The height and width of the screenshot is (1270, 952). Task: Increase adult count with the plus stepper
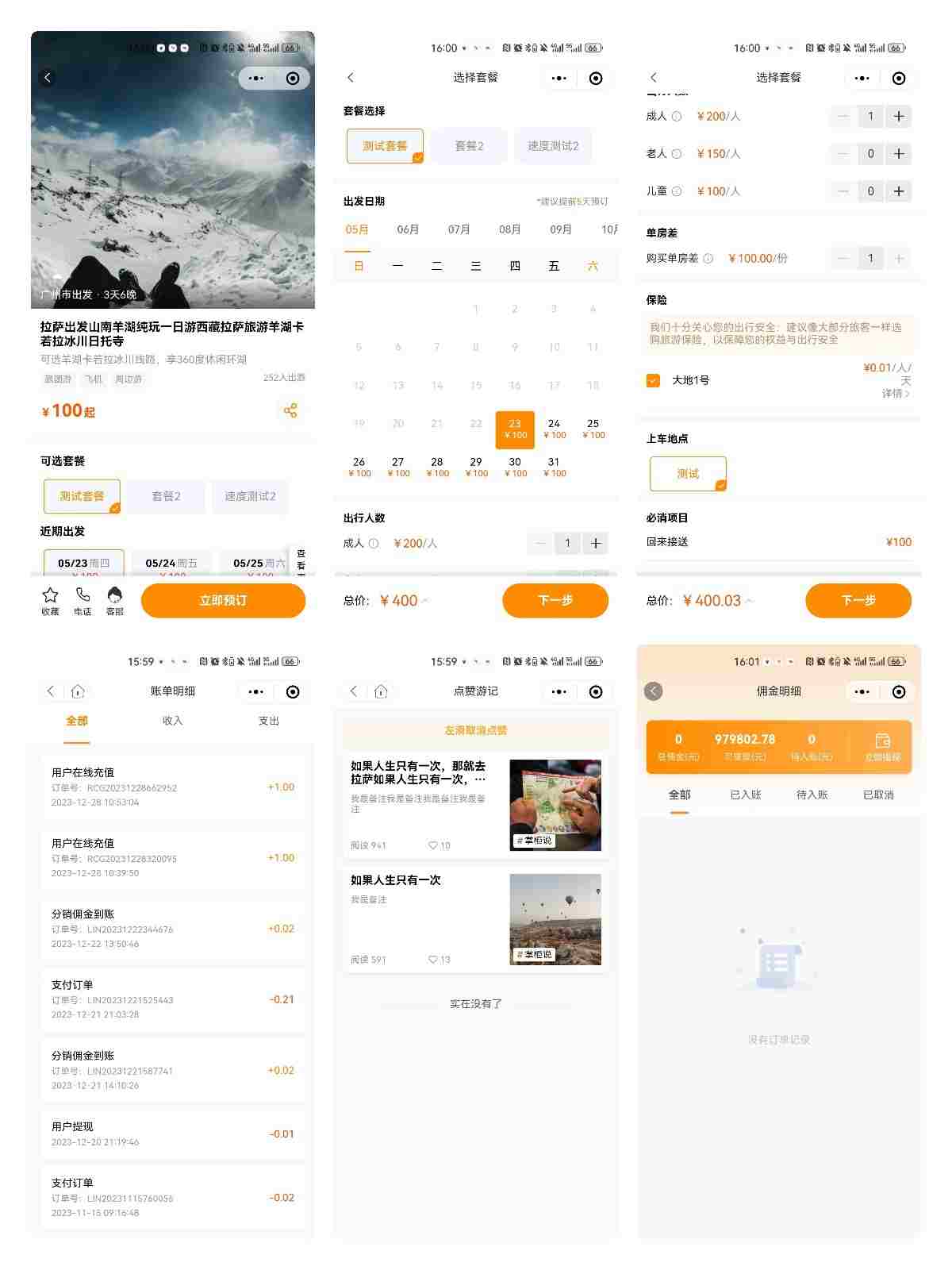pos(596,543)
